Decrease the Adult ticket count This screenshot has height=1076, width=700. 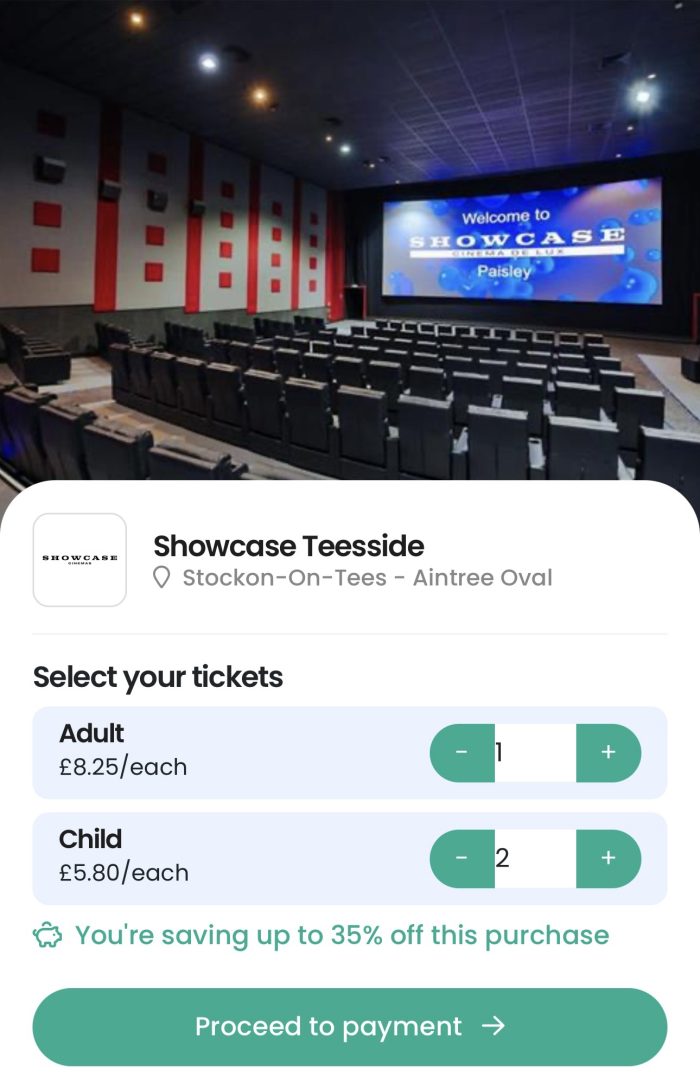click(462, 753)
